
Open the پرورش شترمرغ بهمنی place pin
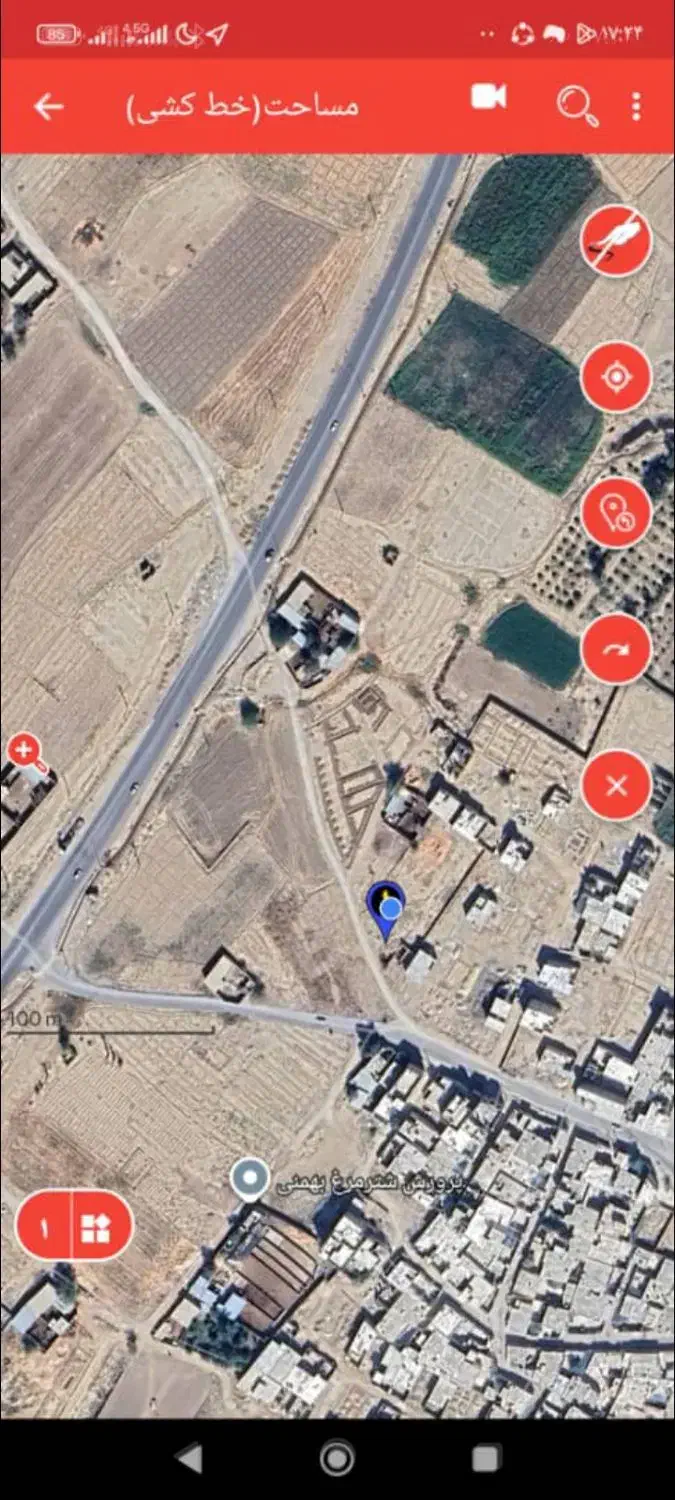249,1179
